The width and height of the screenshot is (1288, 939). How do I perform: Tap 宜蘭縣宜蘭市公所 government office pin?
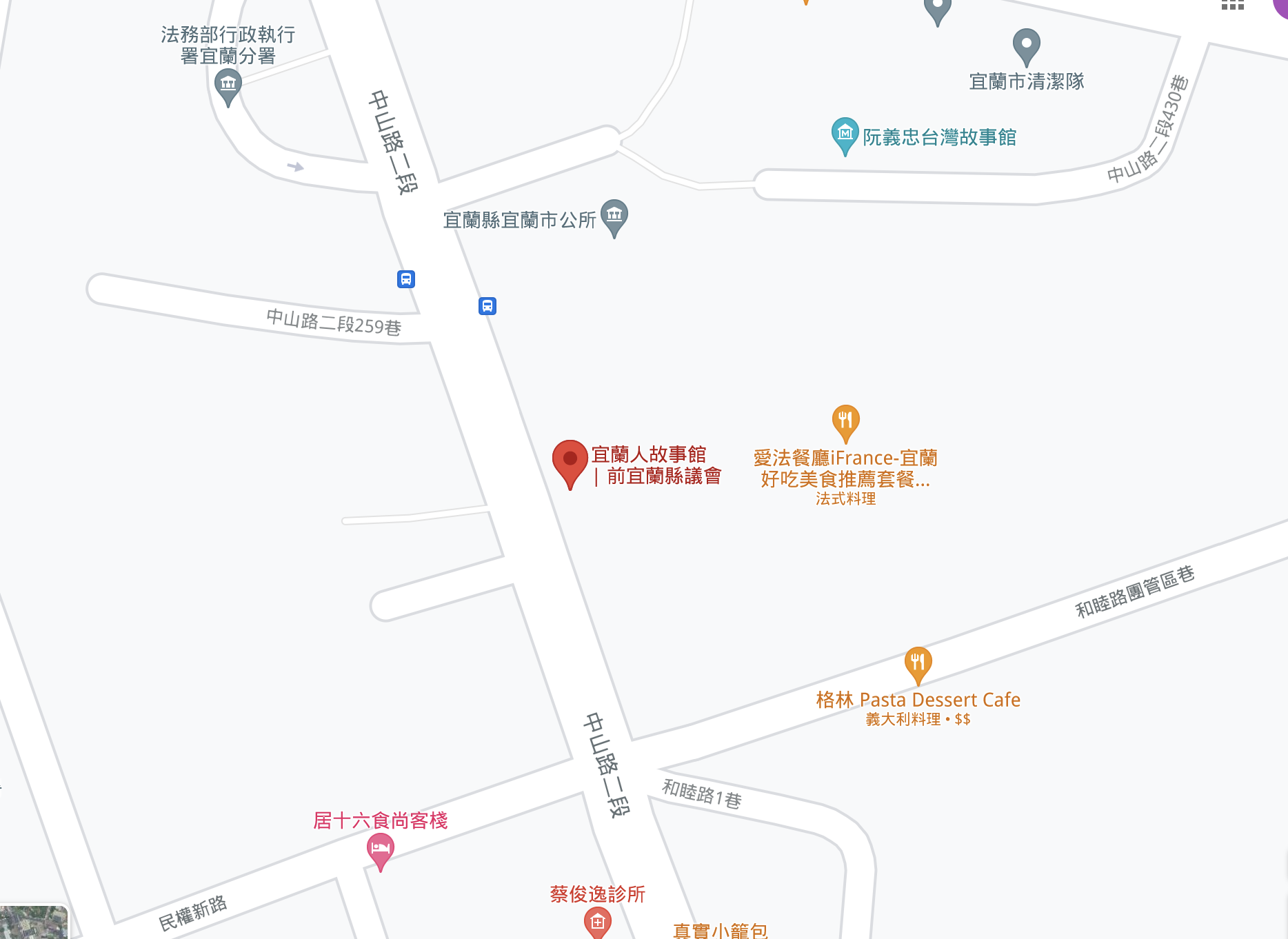tap(614, 215)
